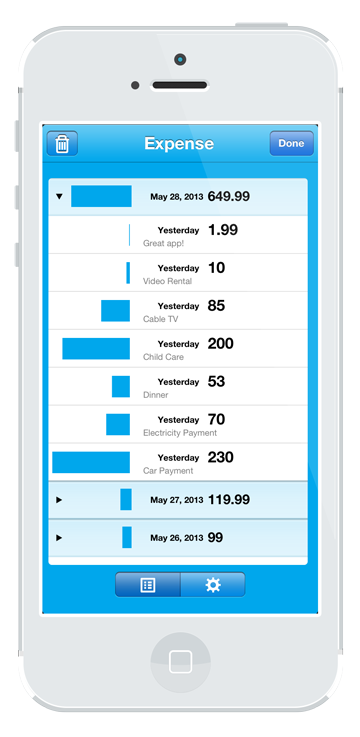This screenshot has width=360, height=737.
Task: Open the Child Care expense
Action: pyautogui.click(x=178, y=348)
